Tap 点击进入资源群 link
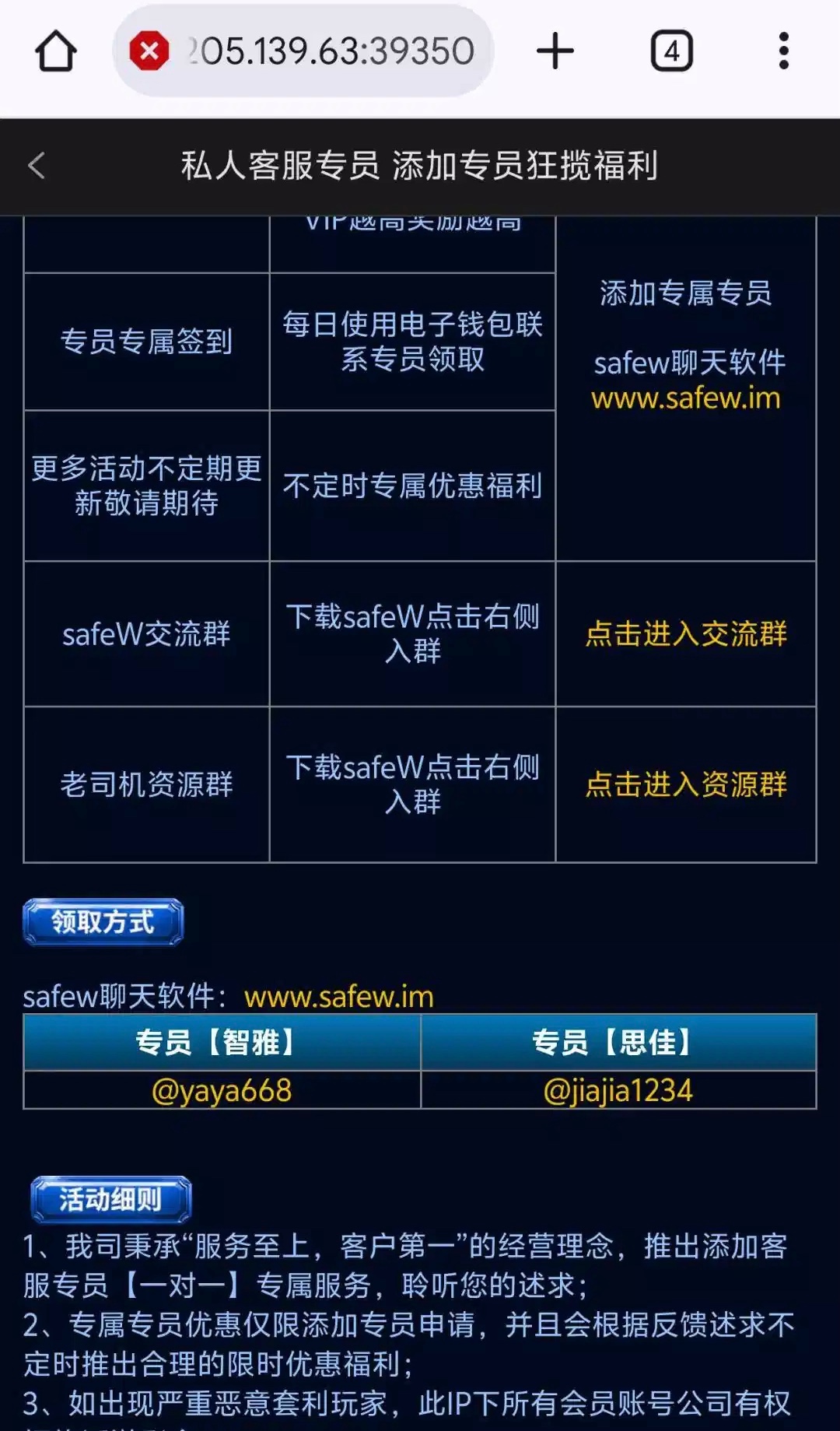 point(685,784)
